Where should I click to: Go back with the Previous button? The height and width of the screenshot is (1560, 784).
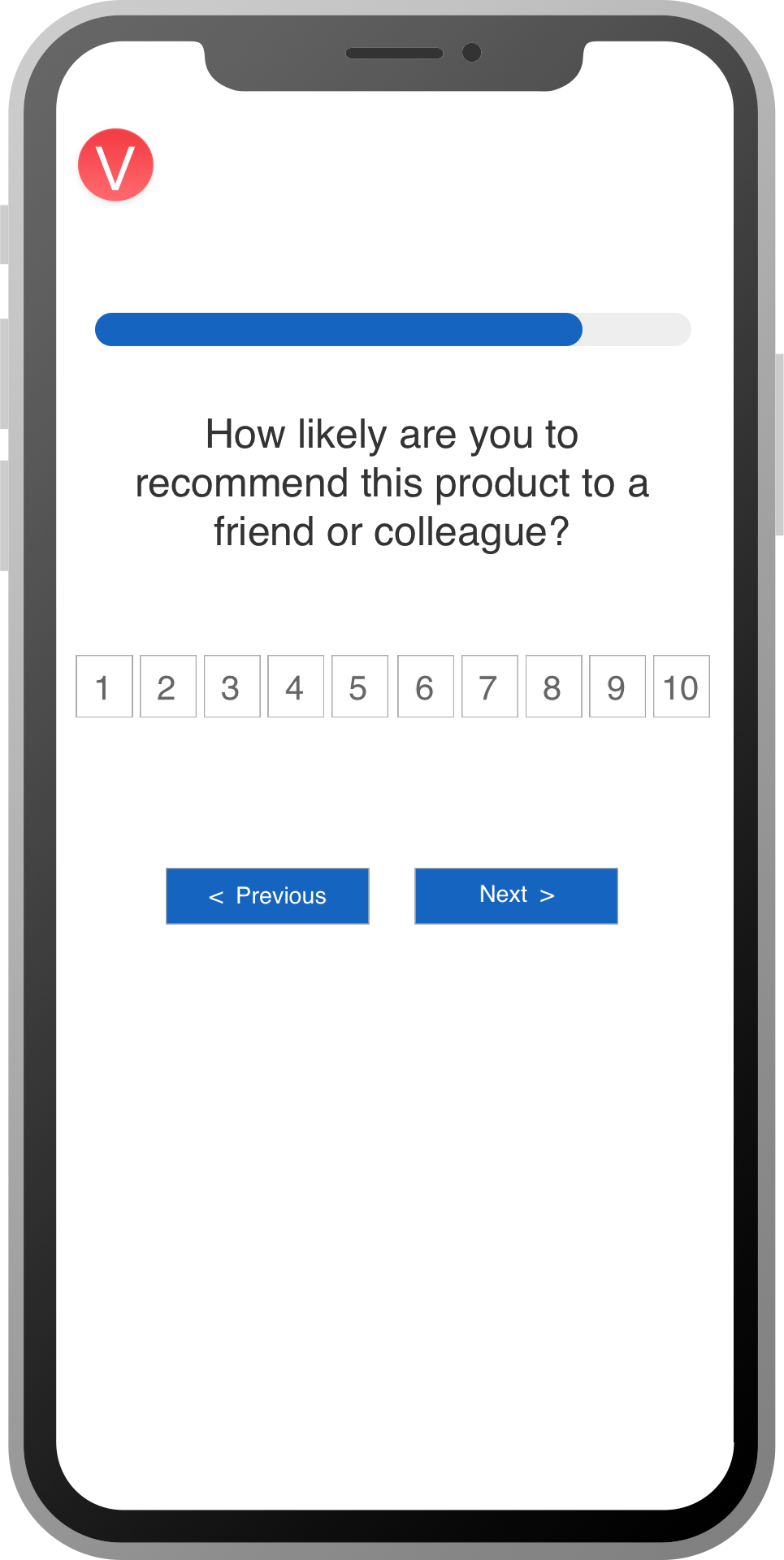267,896
